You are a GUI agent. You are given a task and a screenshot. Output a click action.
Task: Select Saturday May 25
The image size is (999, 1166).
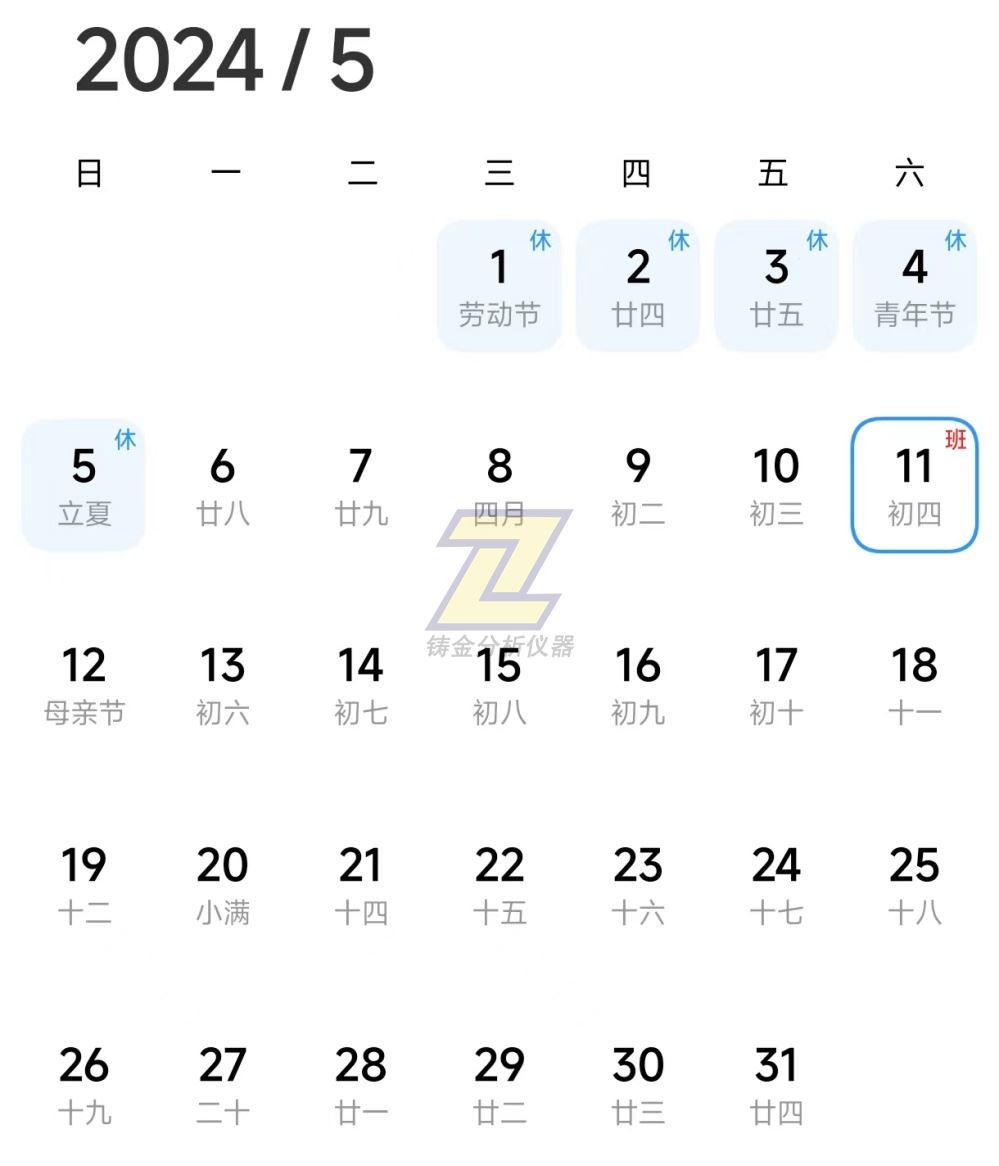click(x=914, y=885)
